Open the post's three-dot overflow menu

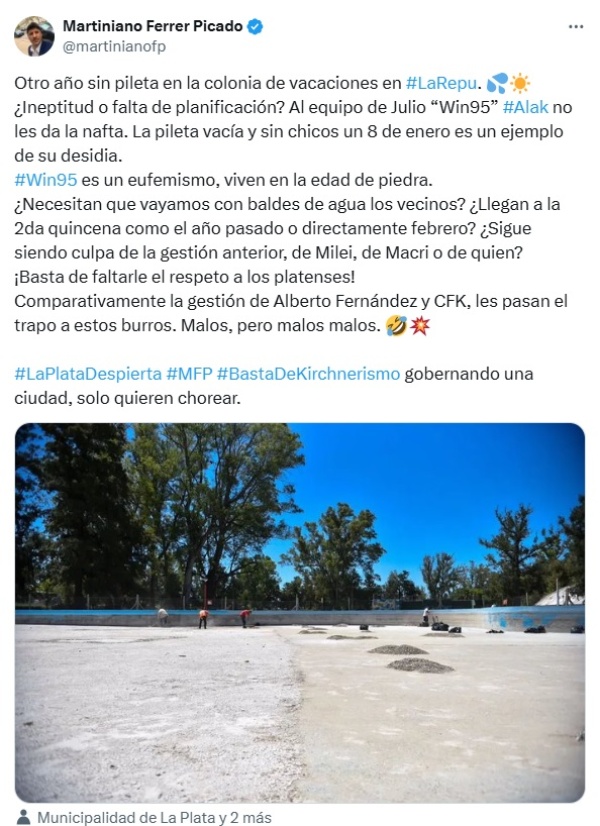click(575, 27)
